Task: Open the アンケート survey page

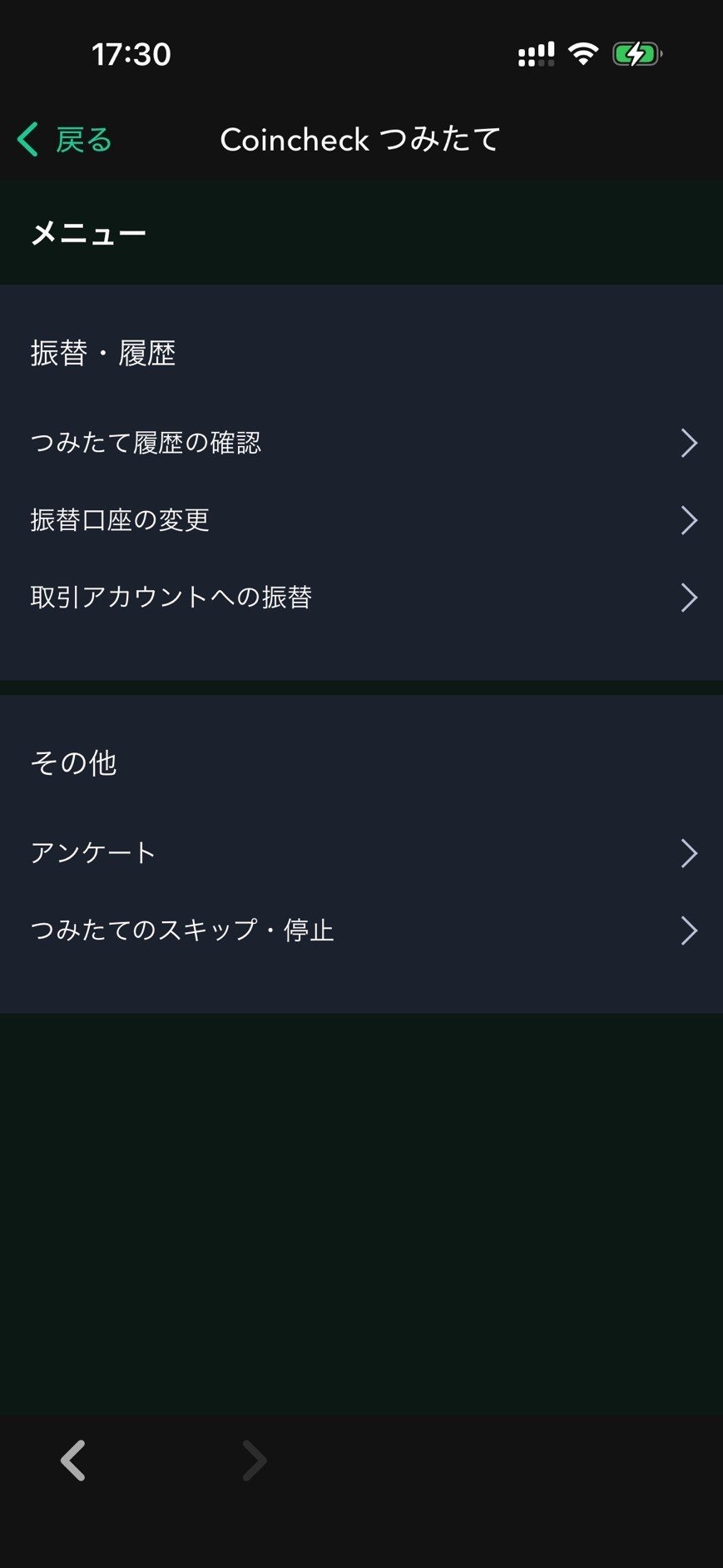Action: [x=93, y=852]
